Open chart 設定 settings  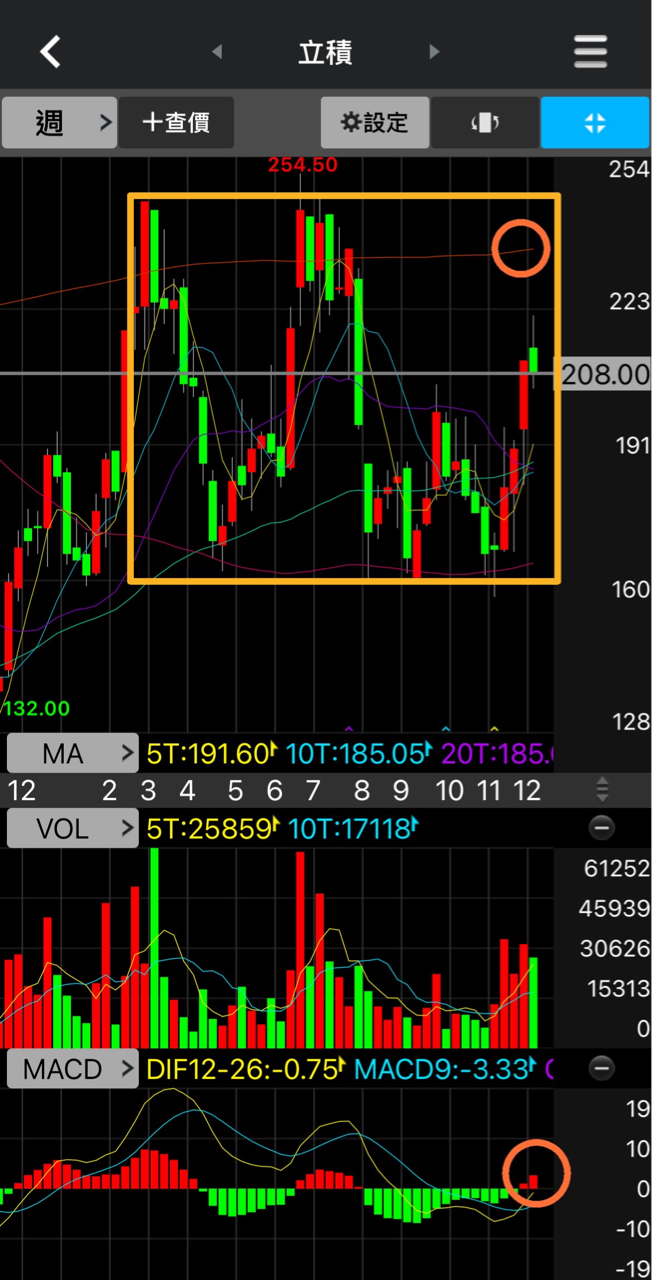[x=375, y=123]
